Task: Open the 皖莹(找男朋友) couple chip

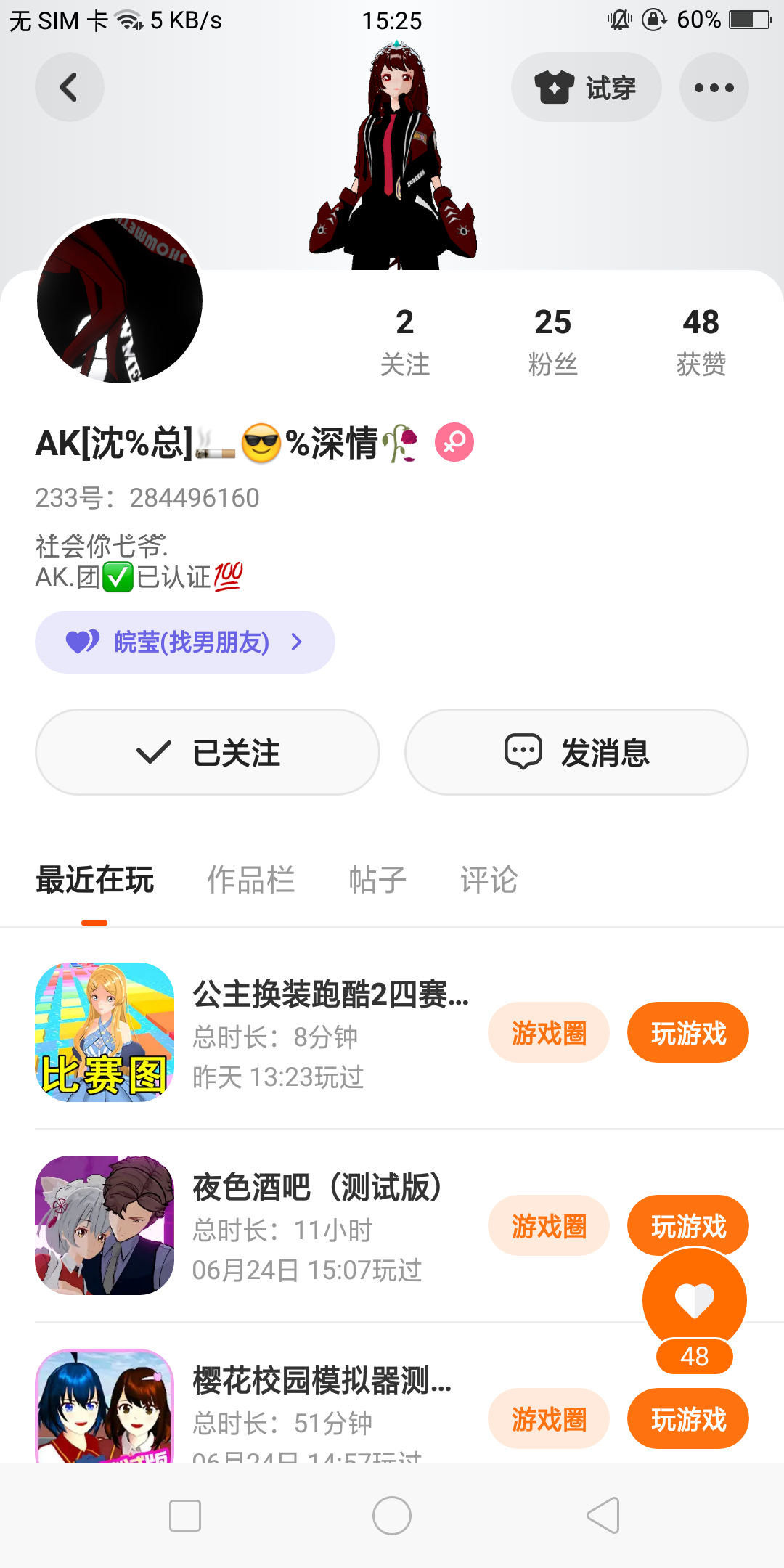Action: (x=185, y=642)
